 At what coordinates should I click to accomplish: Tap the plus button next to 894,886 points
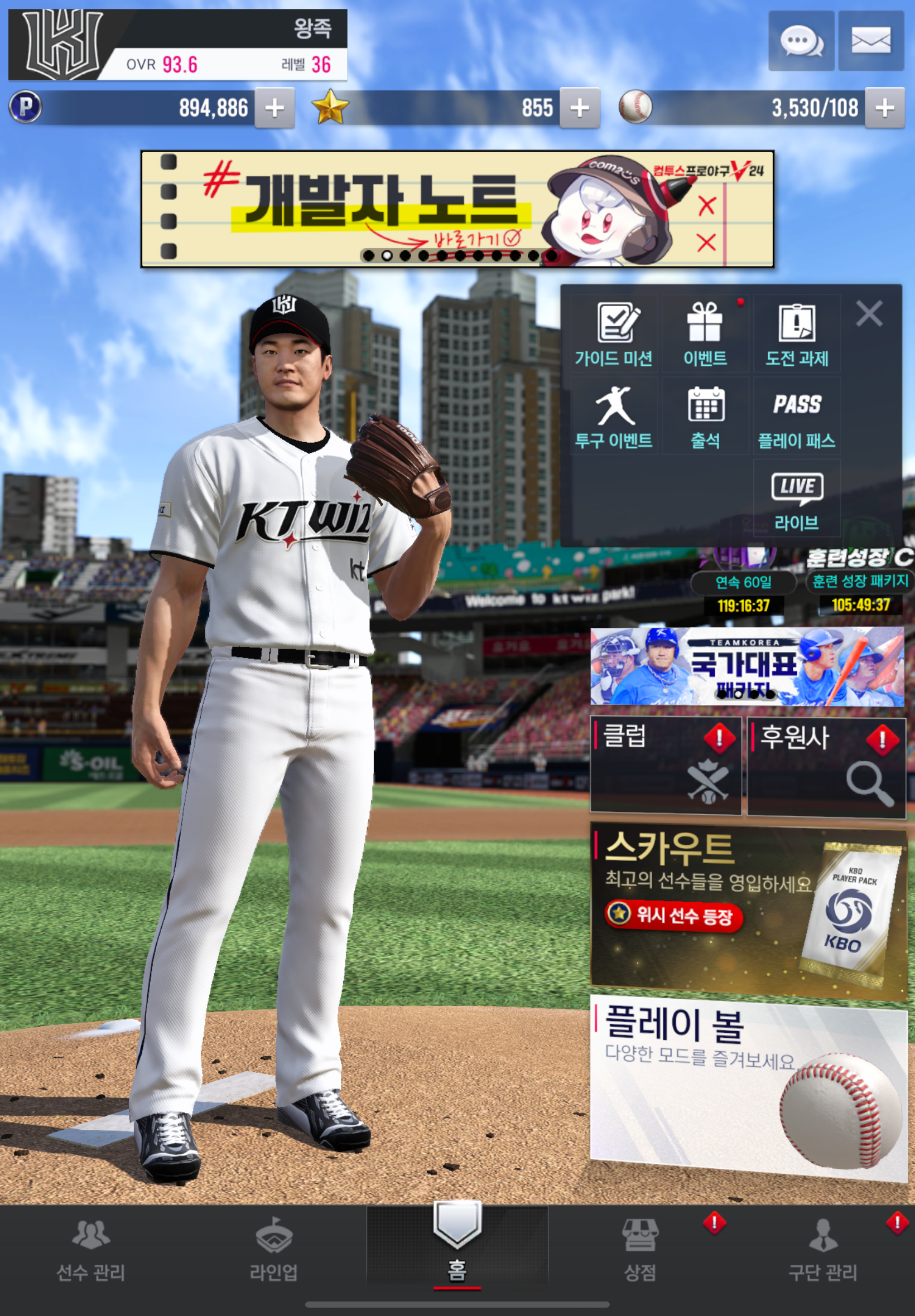pyautogui.click(x=274, y=108)
